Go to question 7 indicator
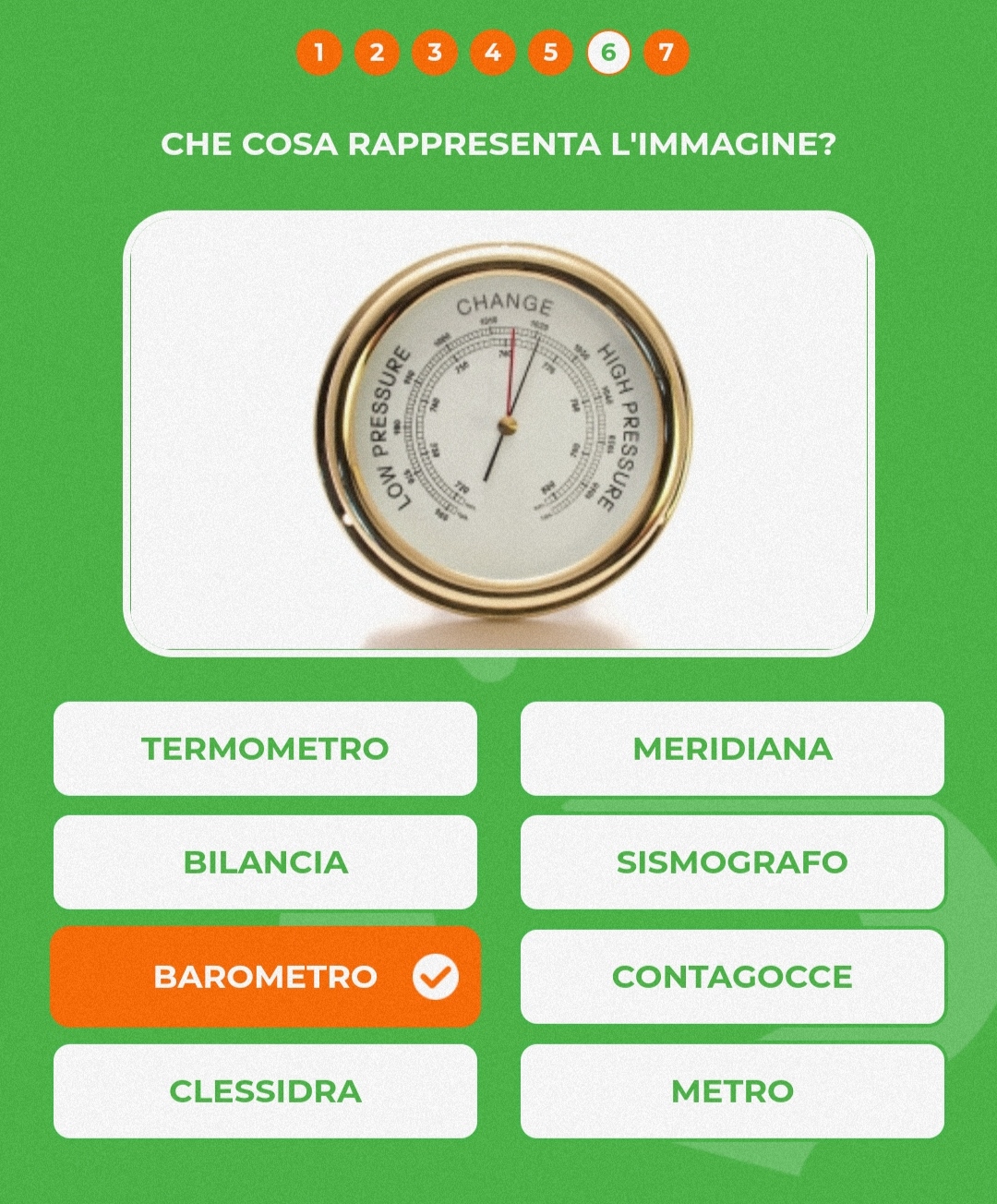Screen dimensions: 997x1204 (x=666, y=53)
